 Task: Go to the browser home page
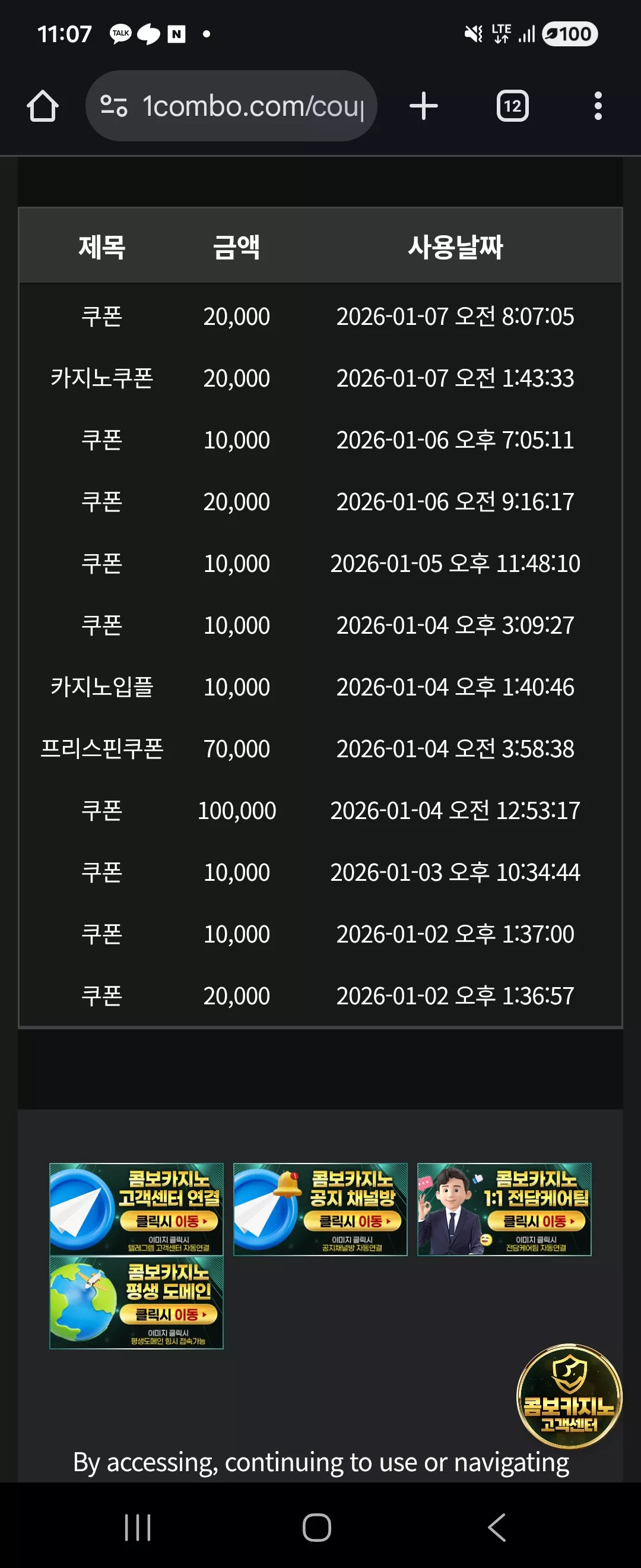tap(43, 106)
